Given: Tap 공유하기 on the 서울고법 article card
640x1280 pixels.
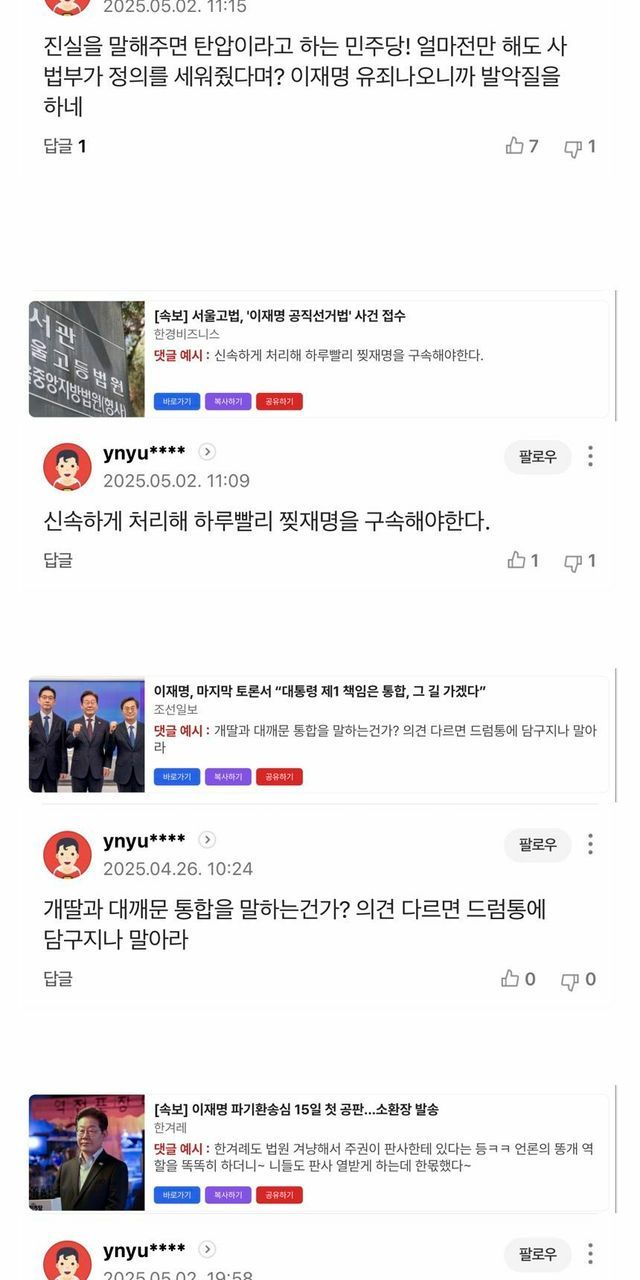Looking at the screenshot, I should pos(279,401).
